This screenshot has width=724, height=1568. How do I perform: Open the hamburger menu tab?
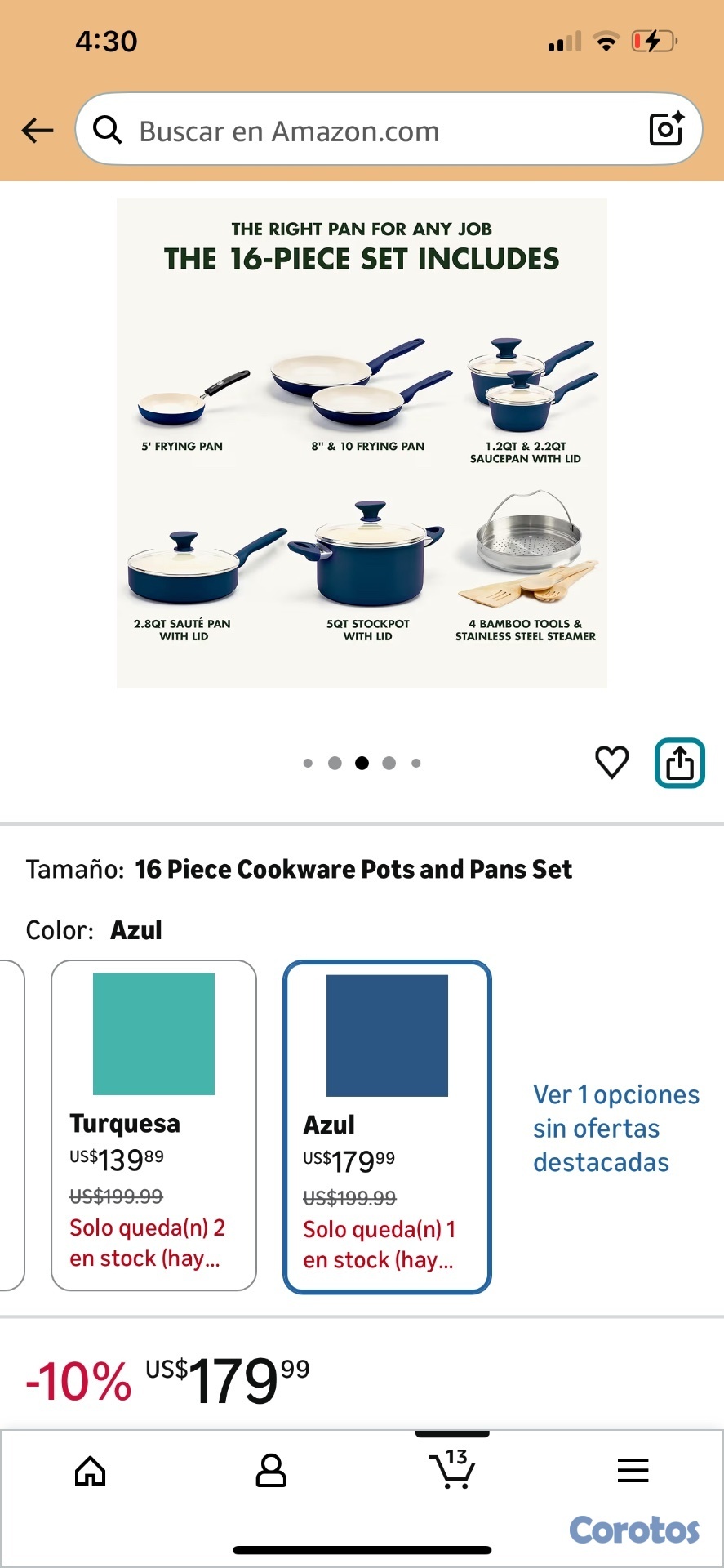(633, 1470)
